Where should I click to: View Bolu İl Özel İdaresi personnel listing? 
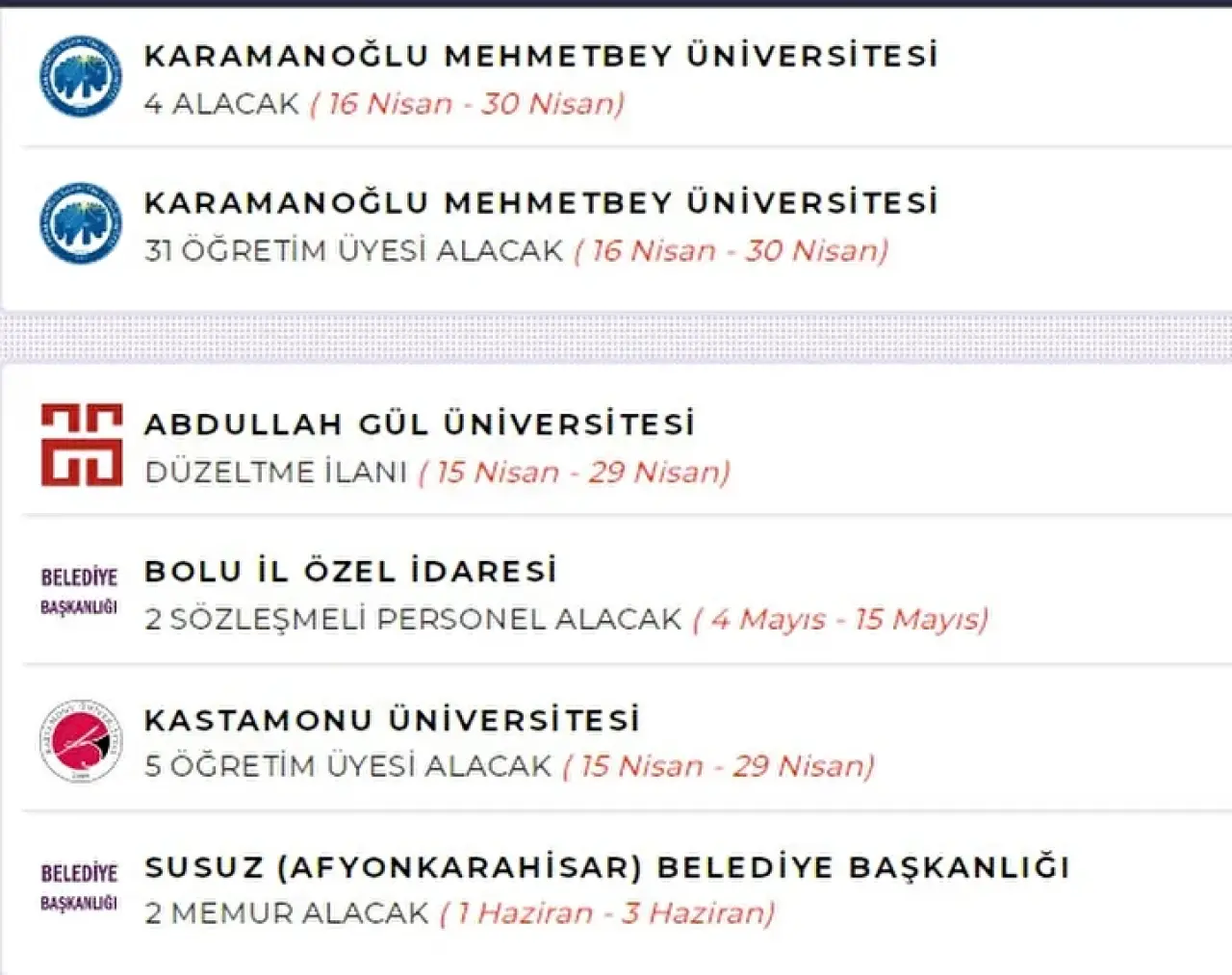point(350,572)
